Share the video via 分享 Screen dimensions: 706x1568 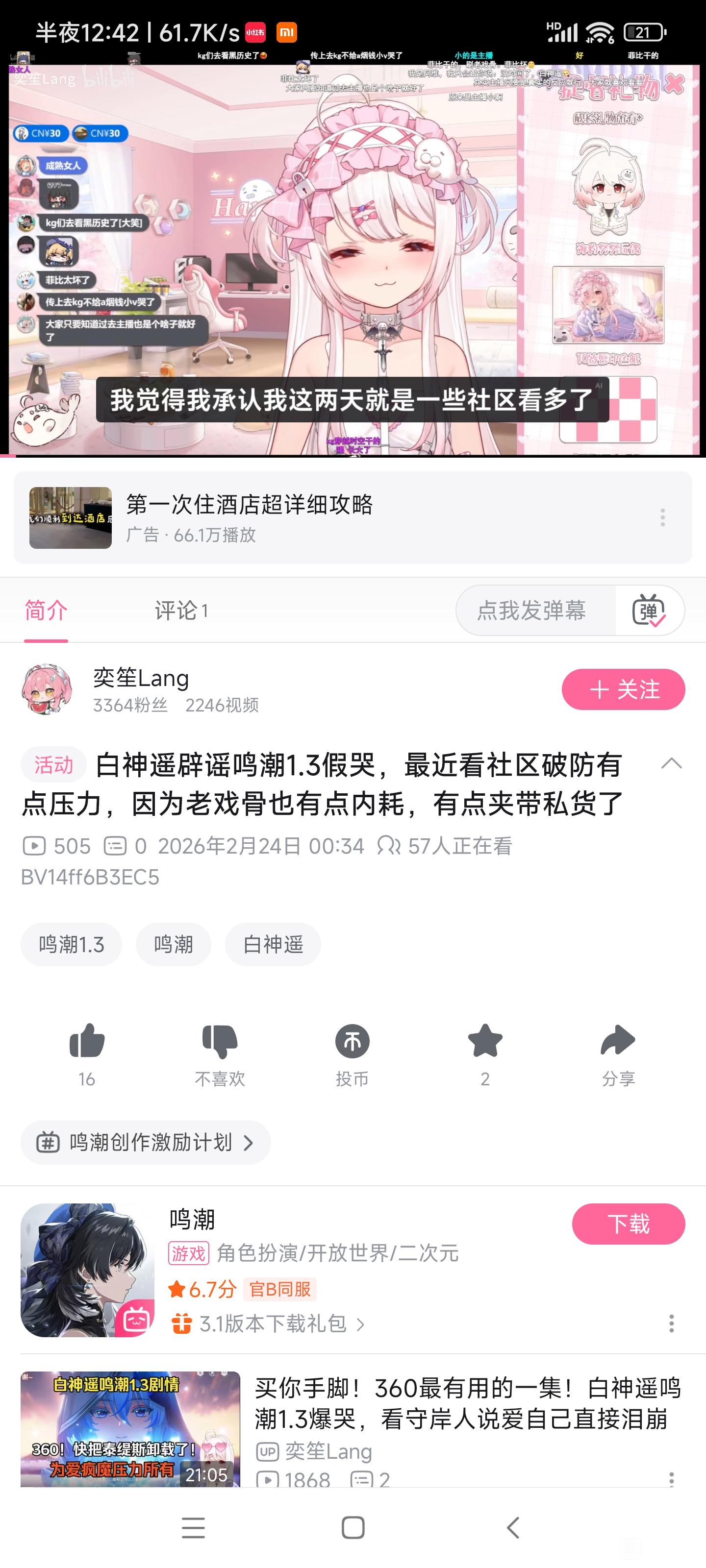[618, 1041]
